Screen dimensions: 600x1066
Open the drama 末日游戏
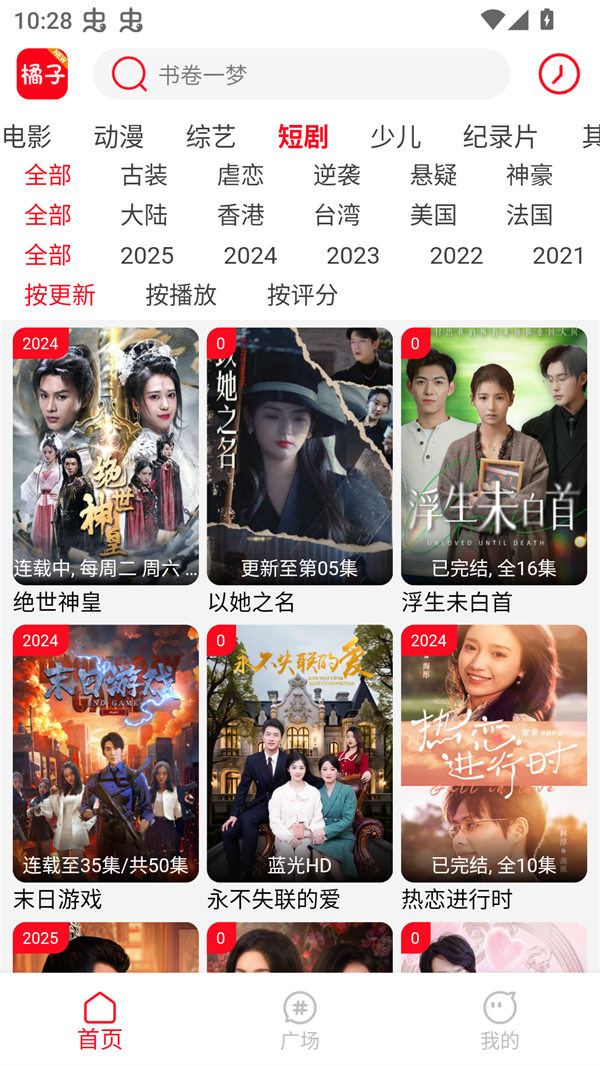coord(106,753)
